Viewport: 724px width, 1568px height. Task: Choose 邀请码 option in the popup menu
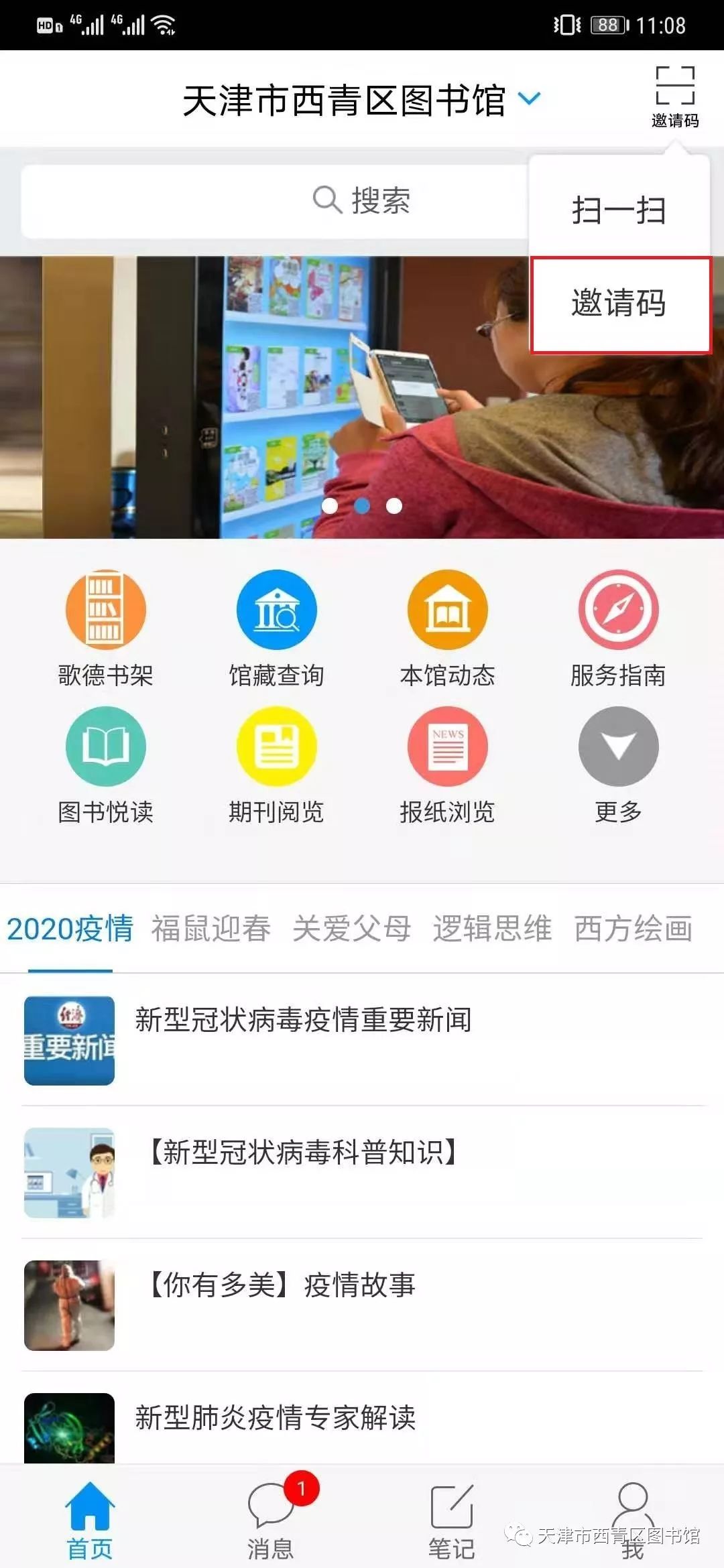(619, 304)
